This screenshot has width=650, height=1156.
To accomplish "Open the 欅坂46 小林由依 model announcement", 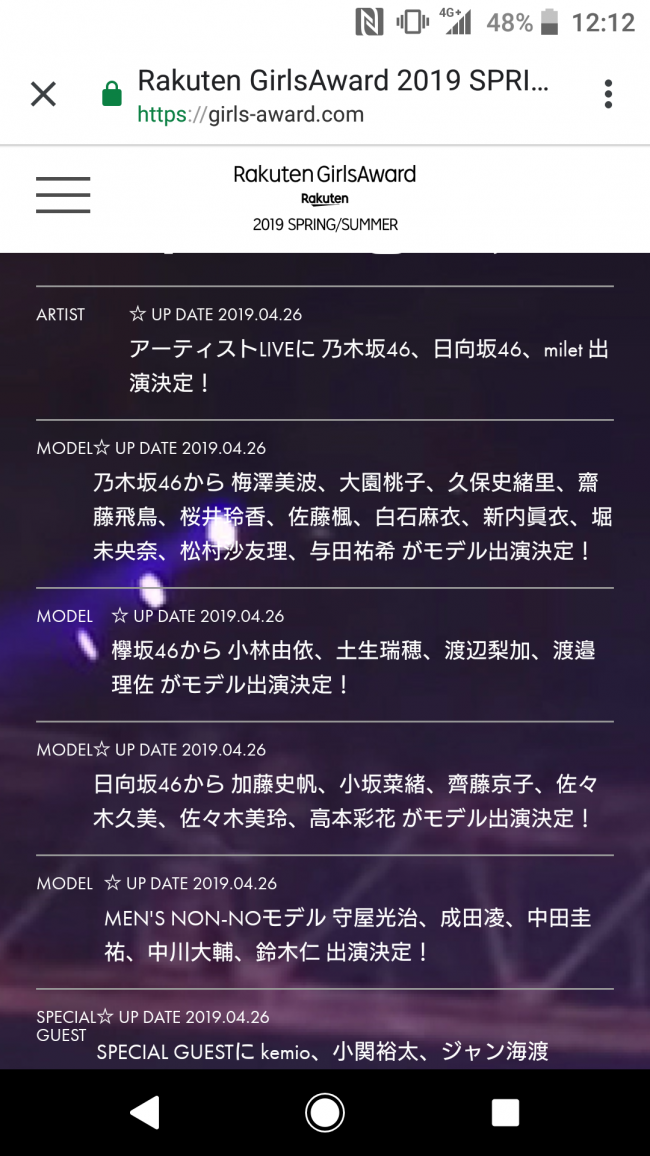I will [352, 667].
